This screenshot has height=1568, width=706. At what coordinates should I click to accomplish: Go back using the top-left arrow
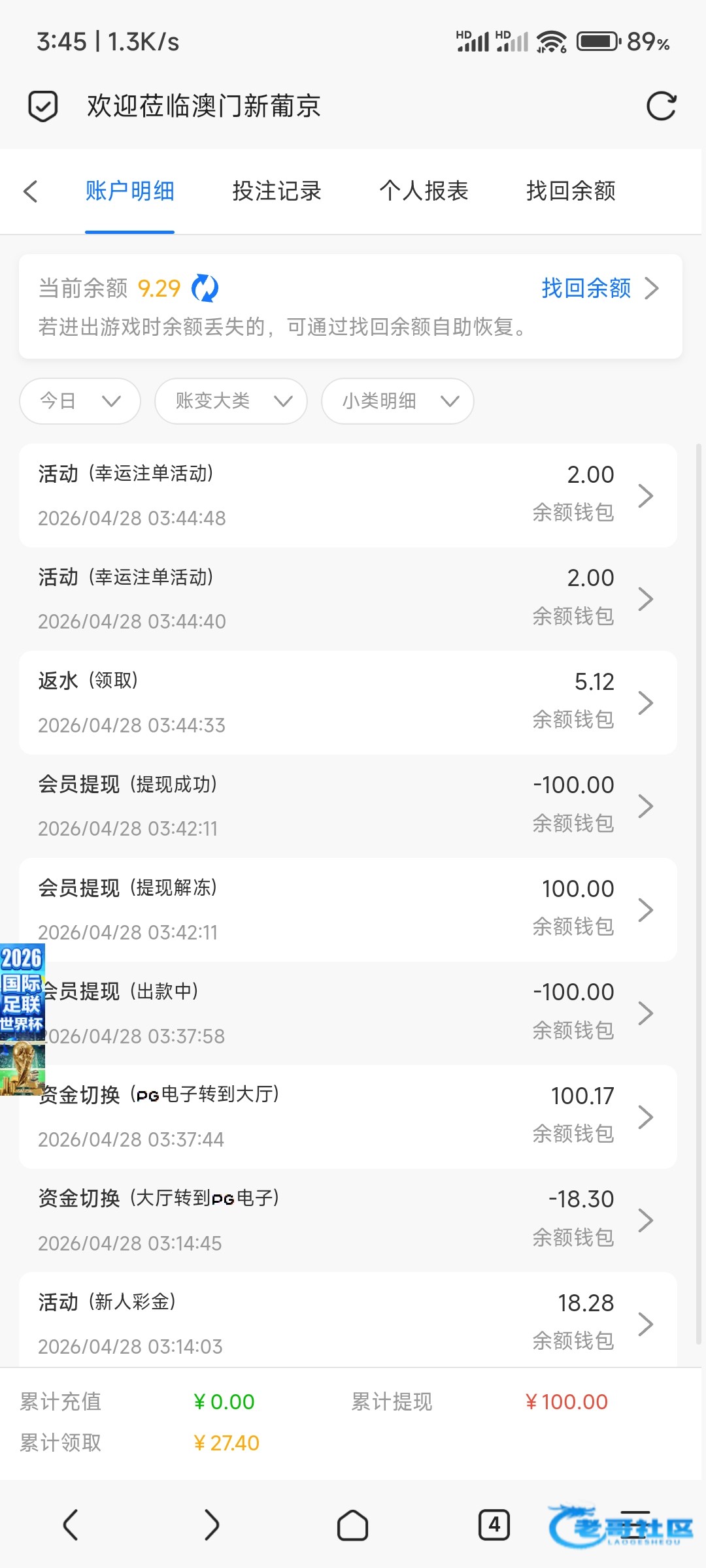tap(31, 191)
